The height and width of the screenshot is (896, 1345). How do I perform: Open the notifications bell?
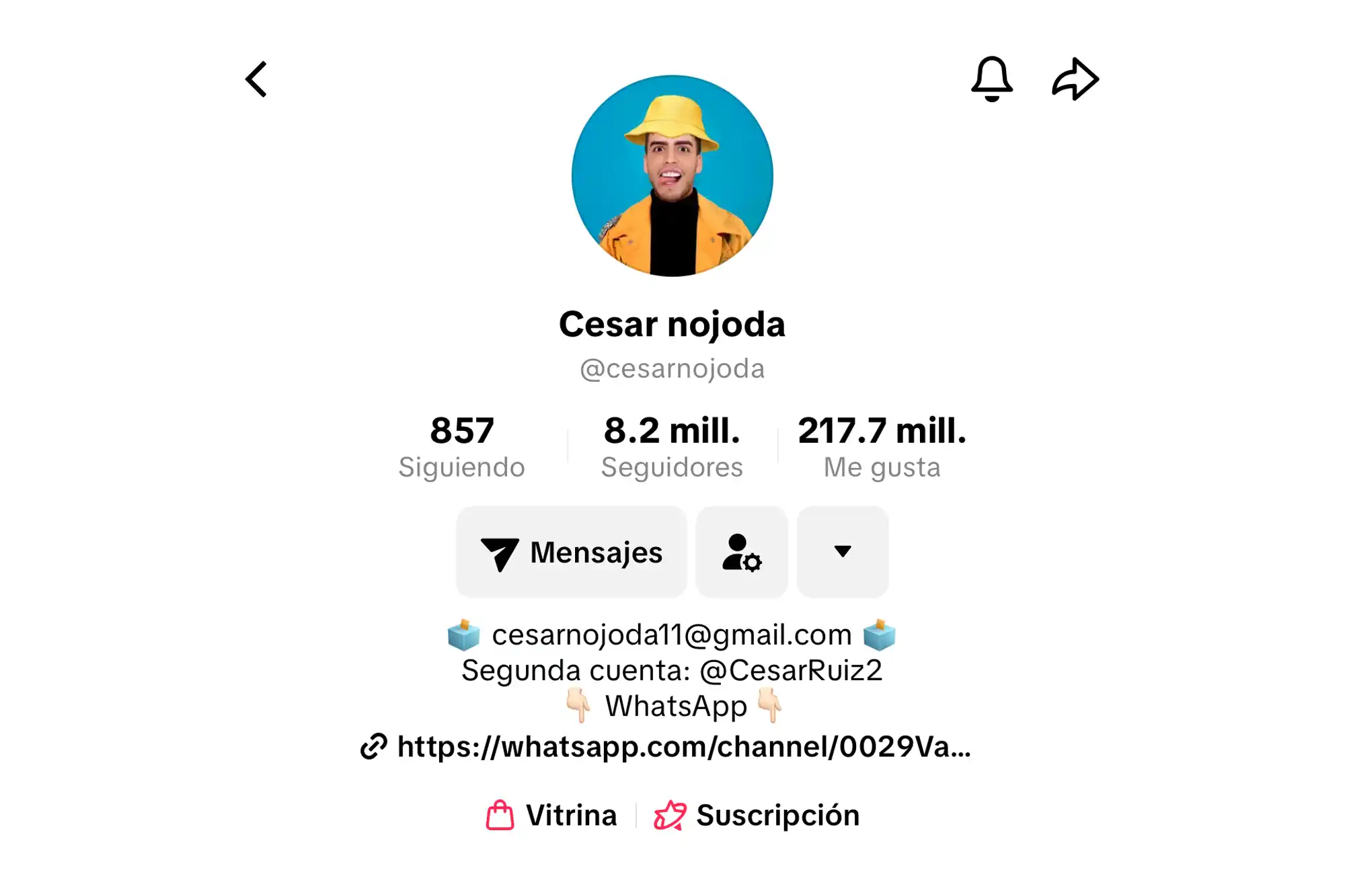pyautogui.click(x=991, y=79)
